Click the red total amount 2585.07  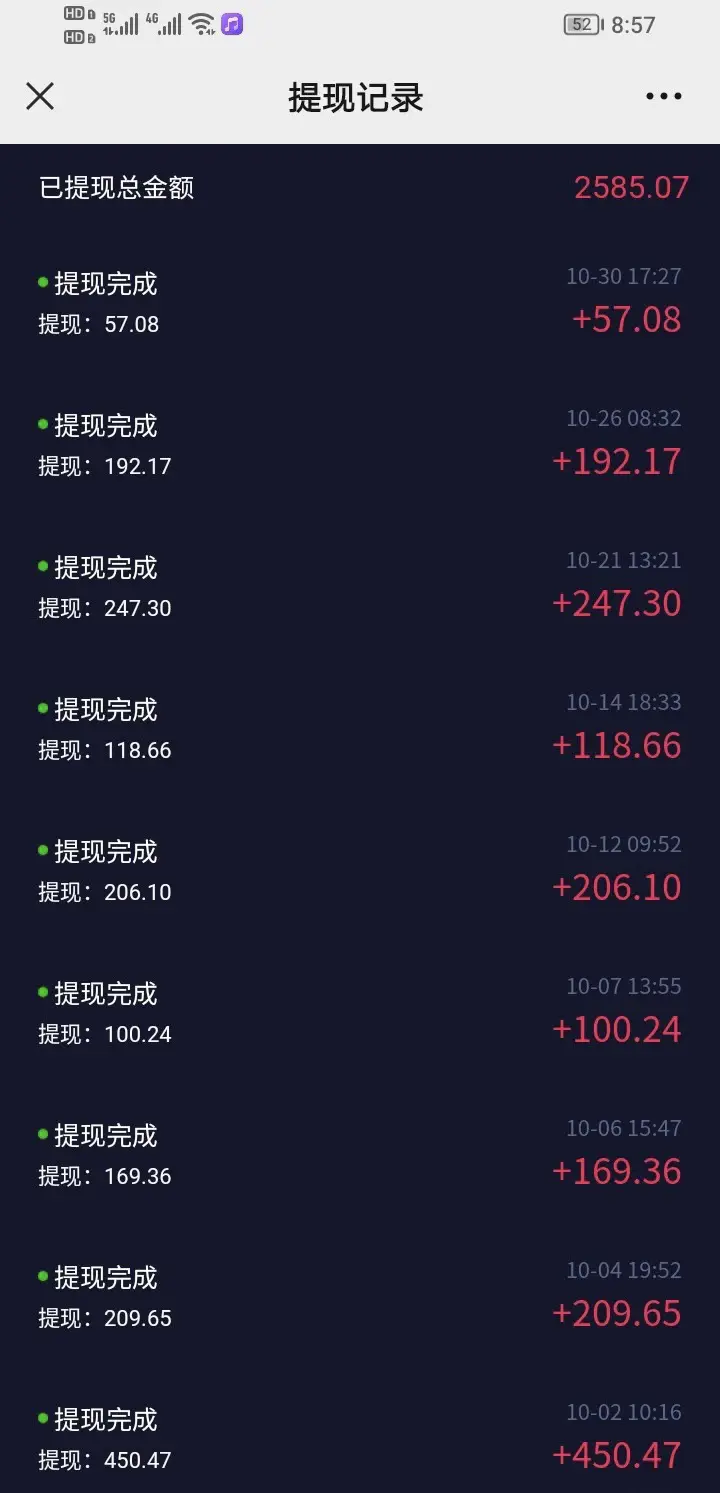pos(631,188)
